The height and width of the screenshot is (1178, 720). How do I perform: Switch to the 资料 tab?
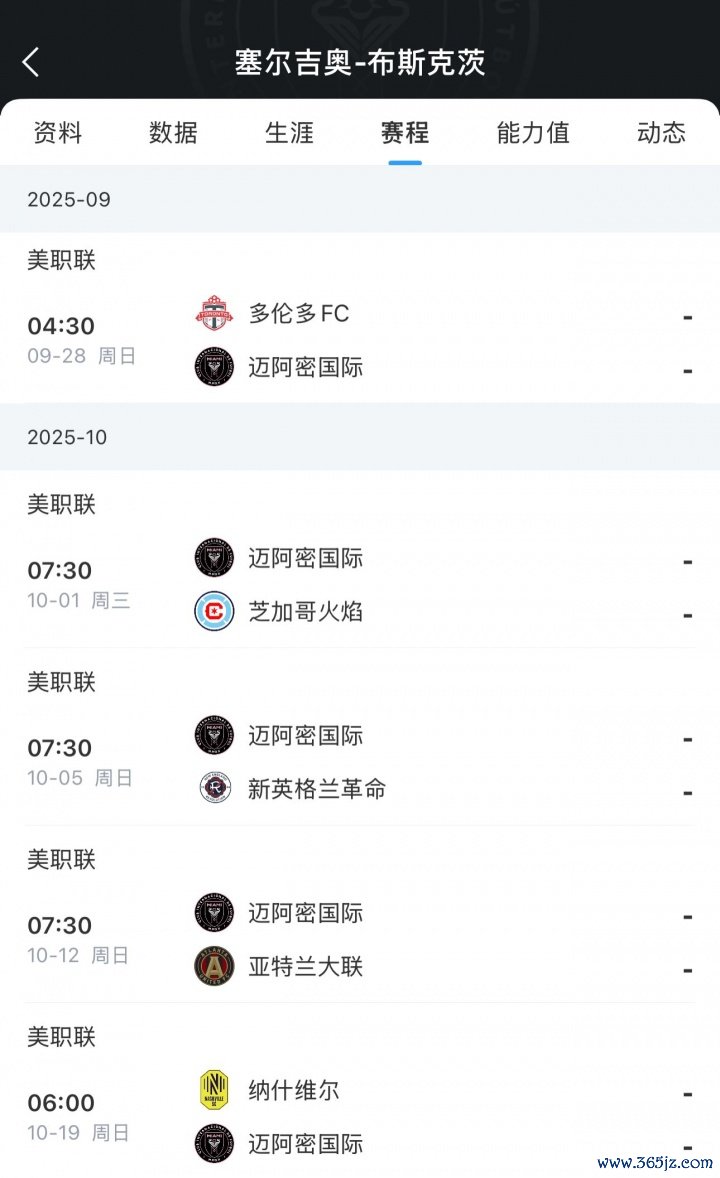tap(58, 133)
